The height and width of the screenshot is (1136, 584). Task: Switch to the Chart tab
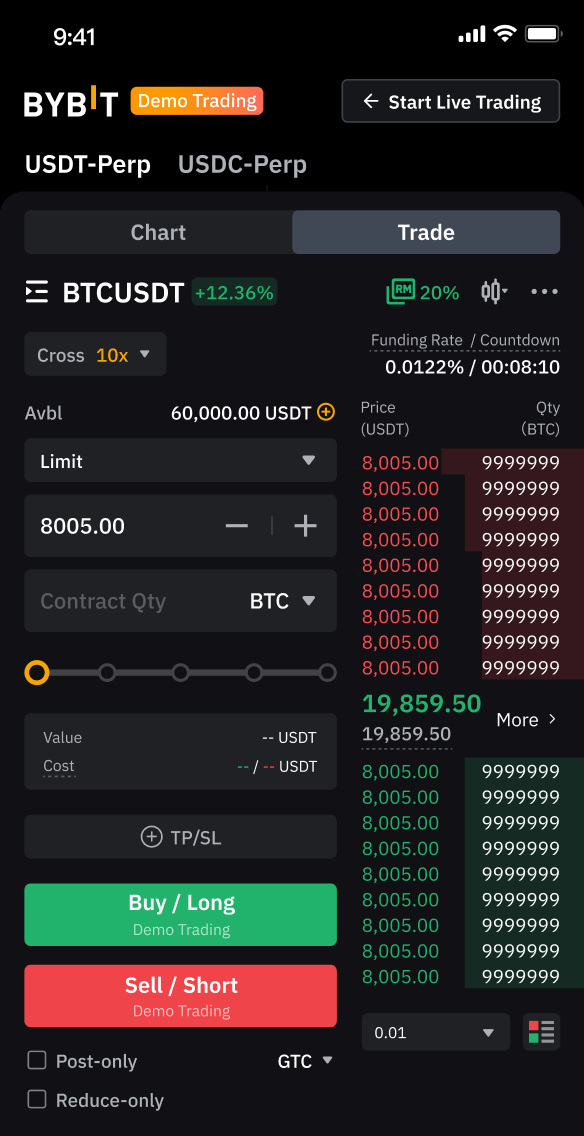158,233
